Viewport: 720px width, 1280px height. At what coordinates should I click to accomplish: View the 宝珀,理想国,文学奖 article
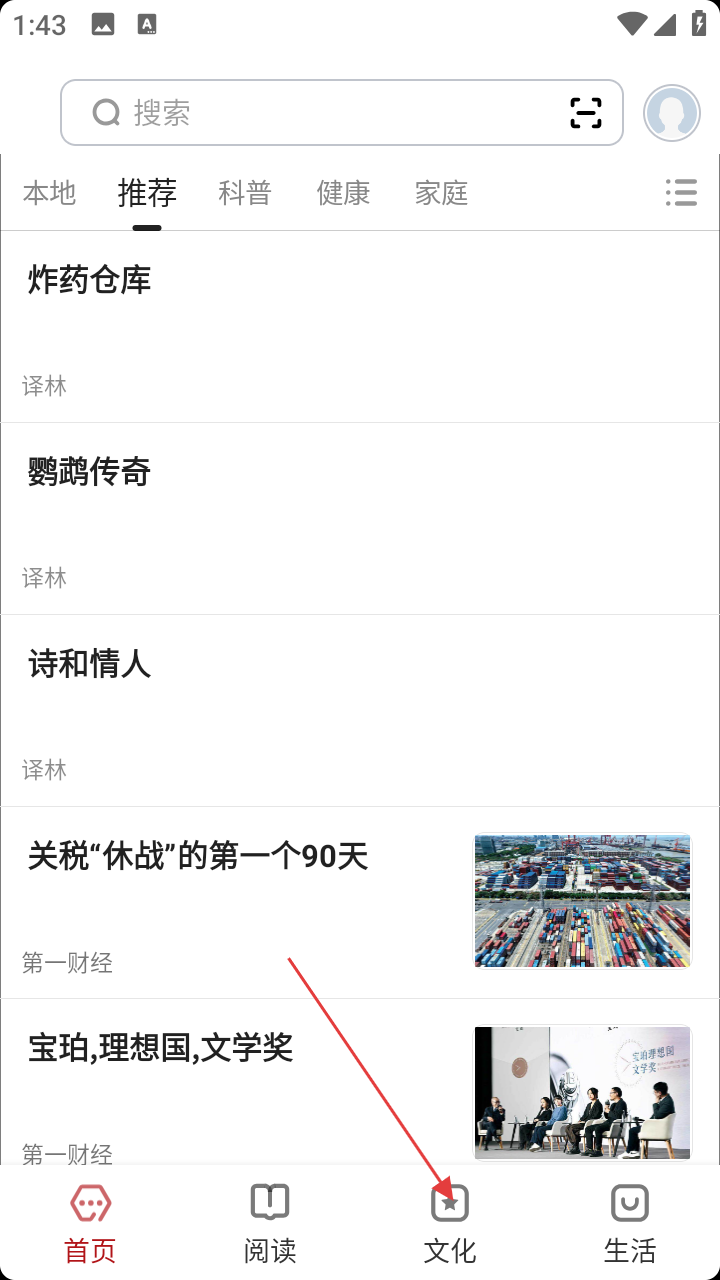click(160, 1049)
